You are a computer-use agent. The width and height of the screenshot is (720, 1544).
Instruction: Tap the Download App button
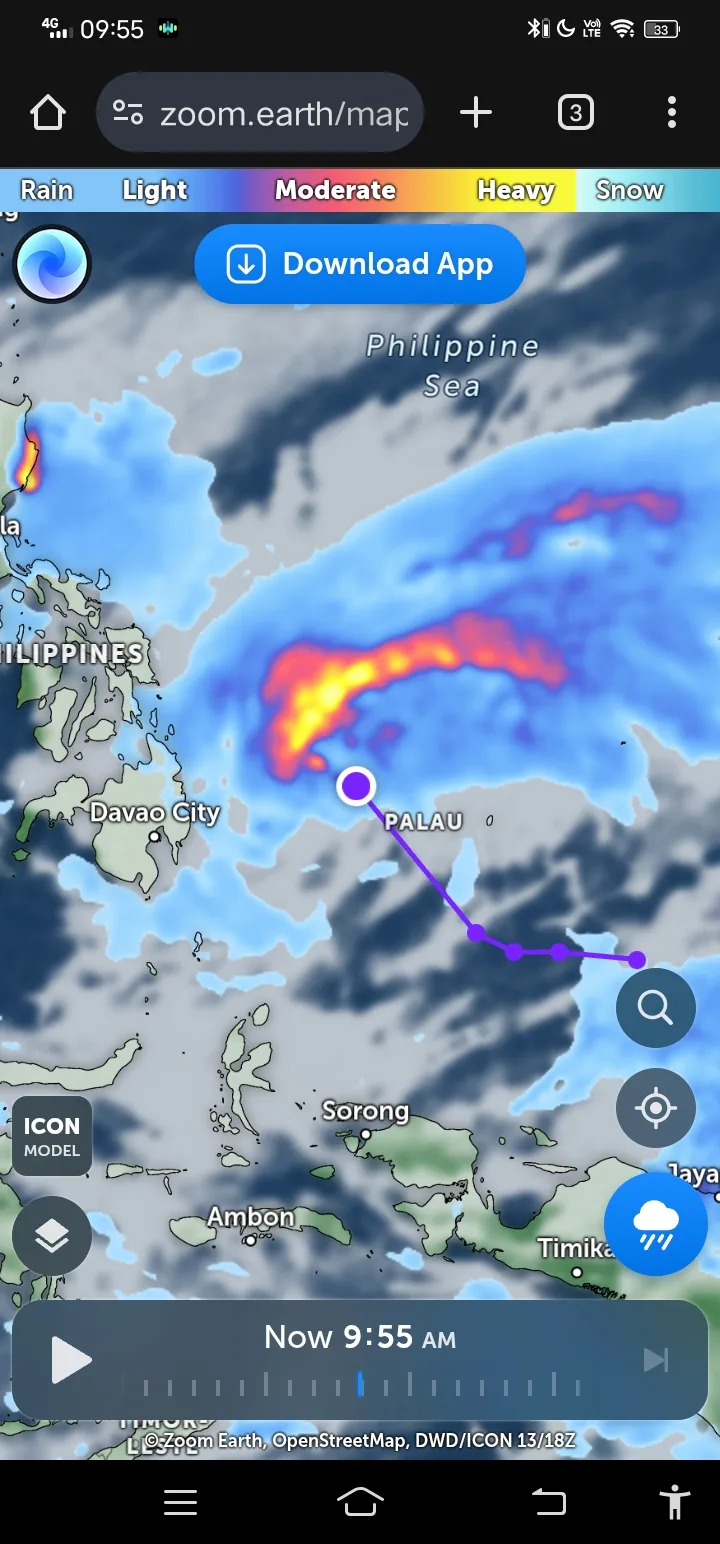[x=360, y=264]
